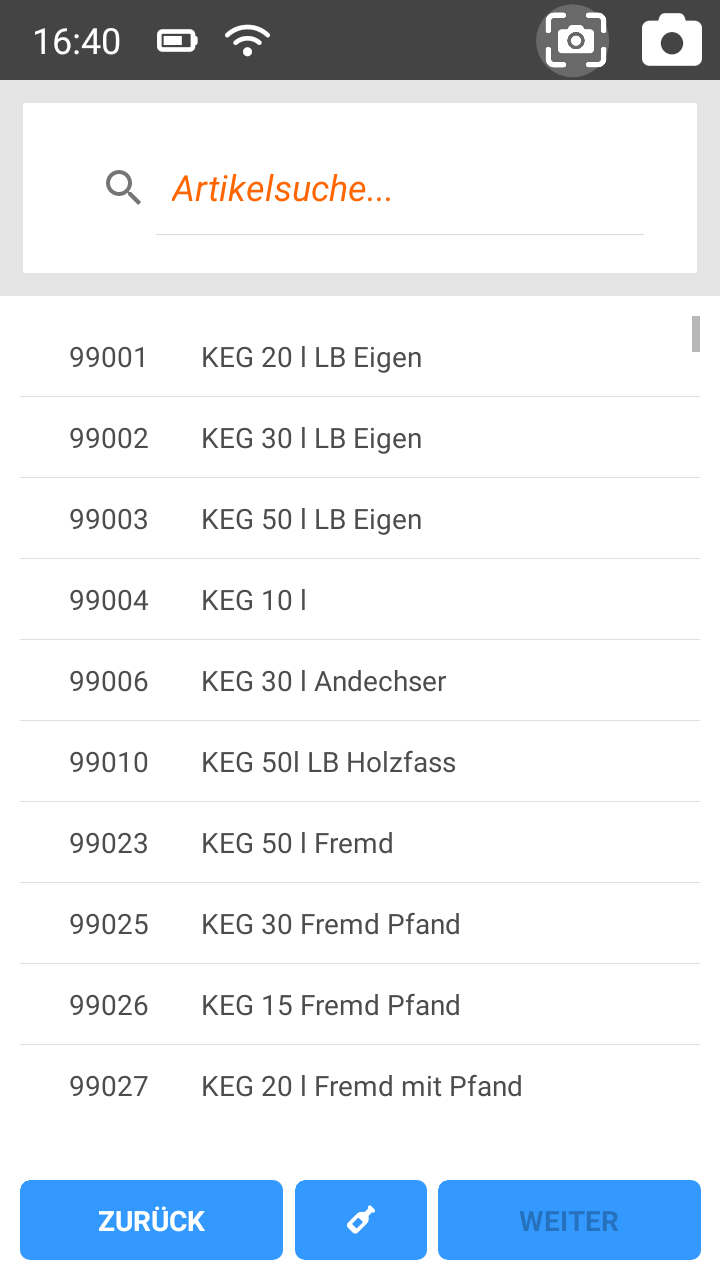This screenshot has height=1280, width=720.
Task: Choose 99002 KEG 30 l LB Eigen
Action: tap(360, 439)
